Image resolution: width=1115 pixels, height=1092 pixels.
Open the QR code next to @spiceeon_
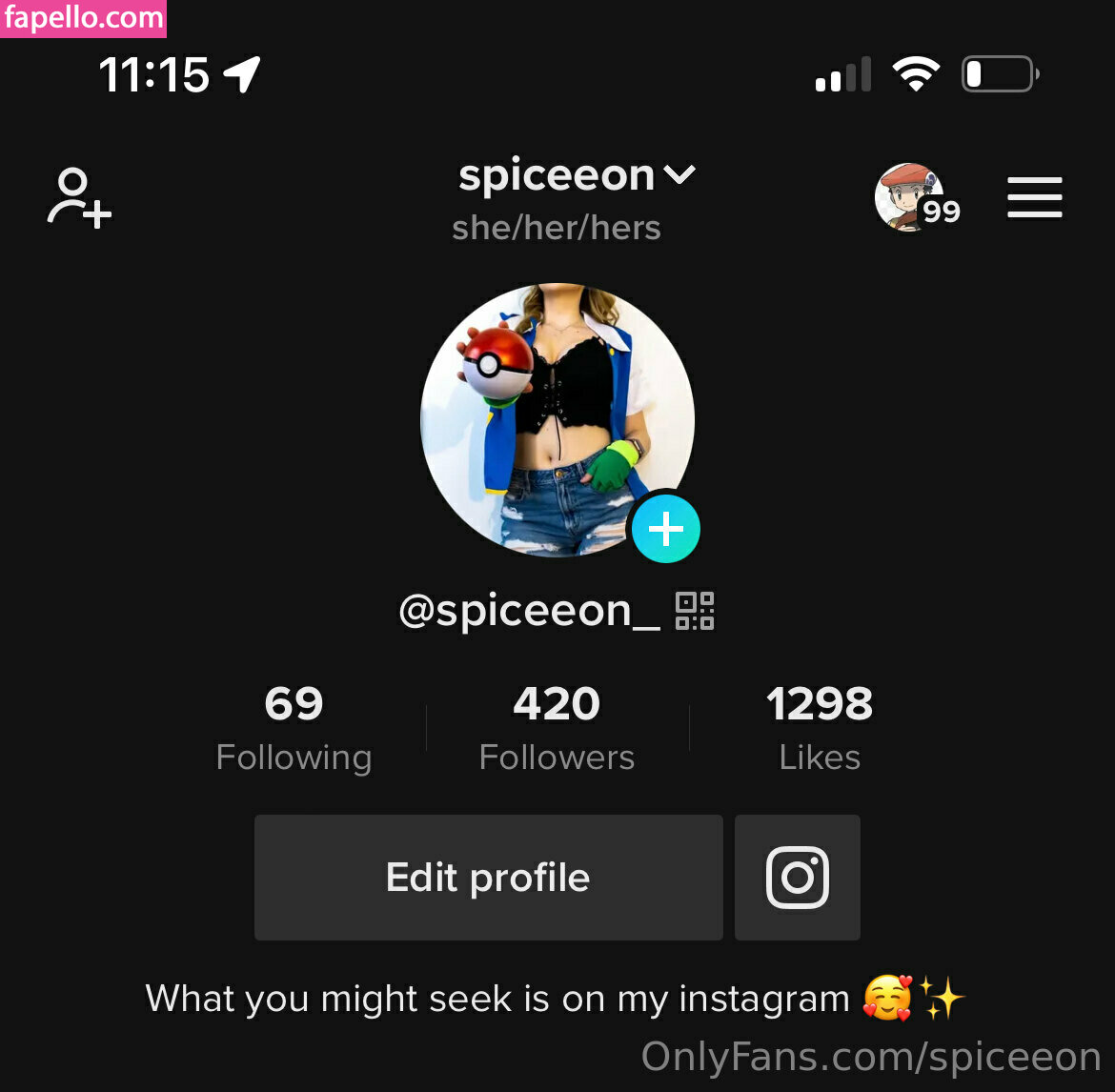click(695, 611)
